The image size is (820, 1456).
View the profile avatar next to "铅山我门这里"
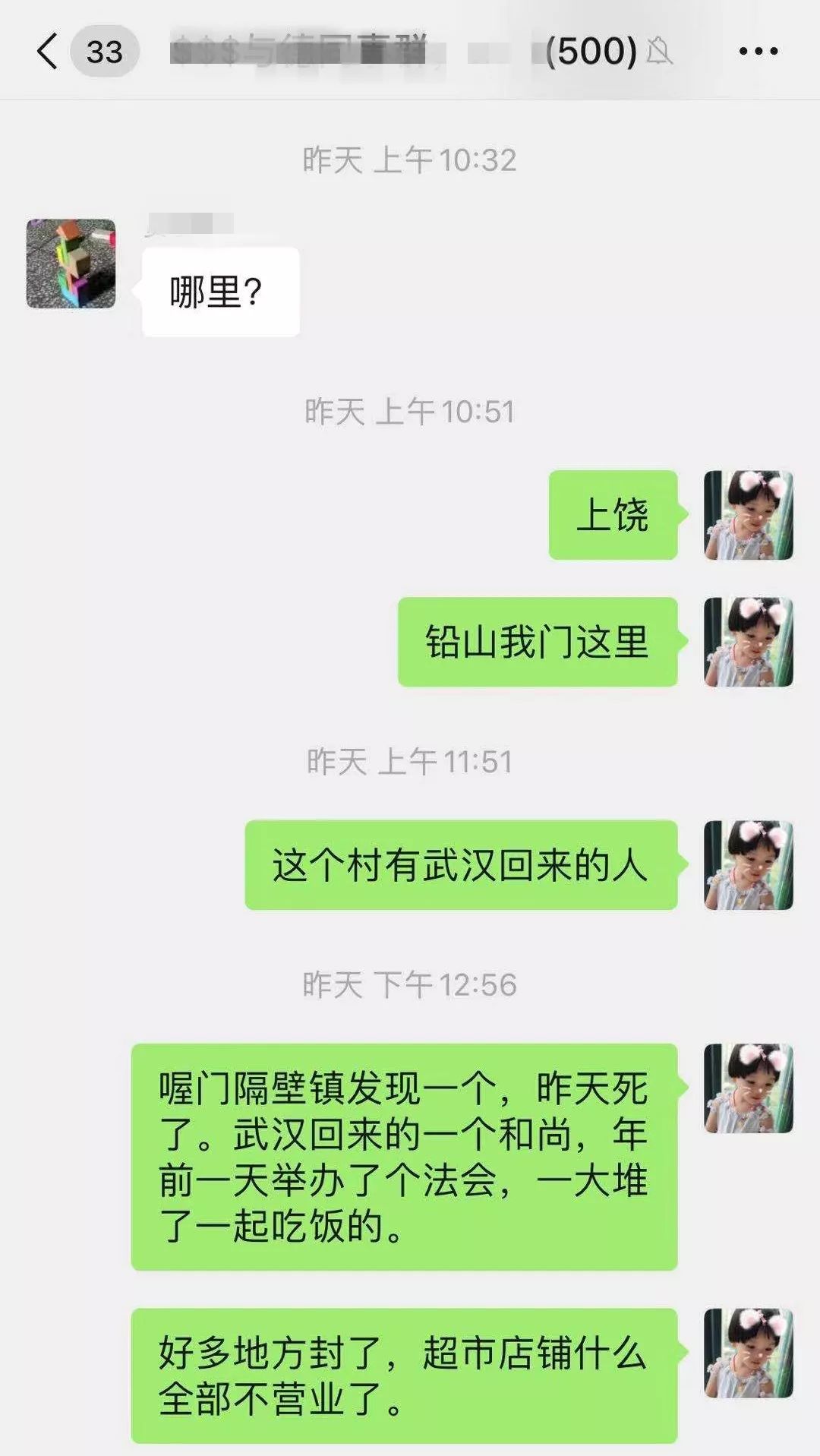coord(748,642)
